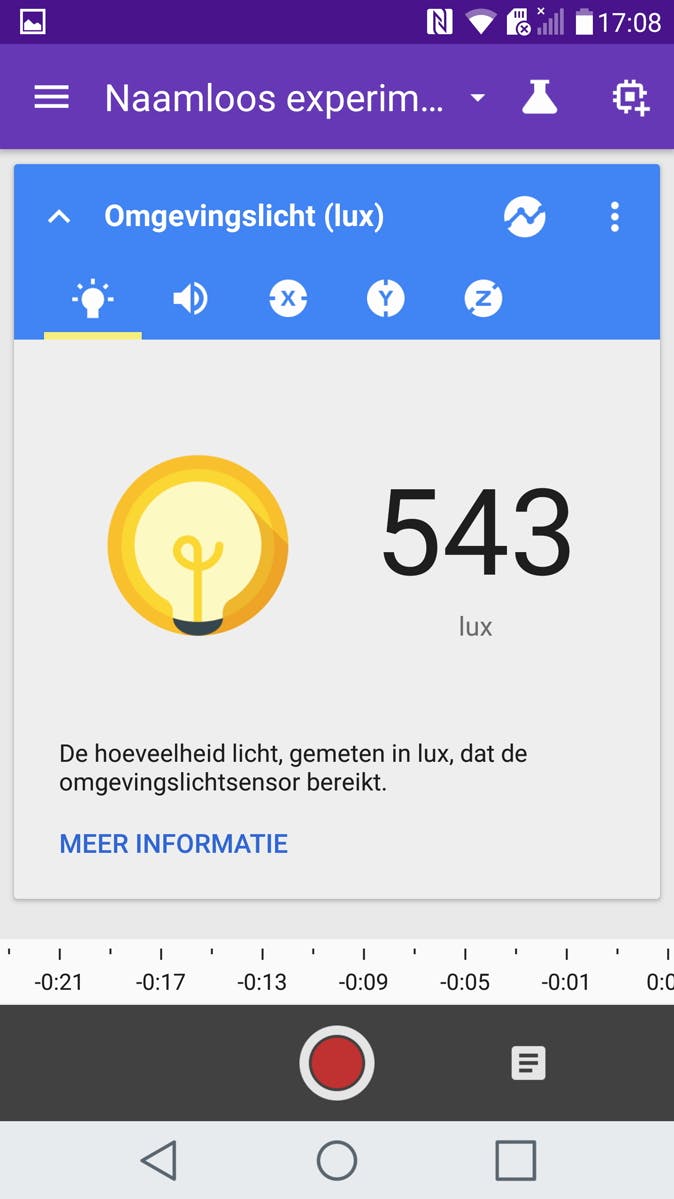Go back using the system back button
The image size is (674, 1199).
tap(158, 1160)
